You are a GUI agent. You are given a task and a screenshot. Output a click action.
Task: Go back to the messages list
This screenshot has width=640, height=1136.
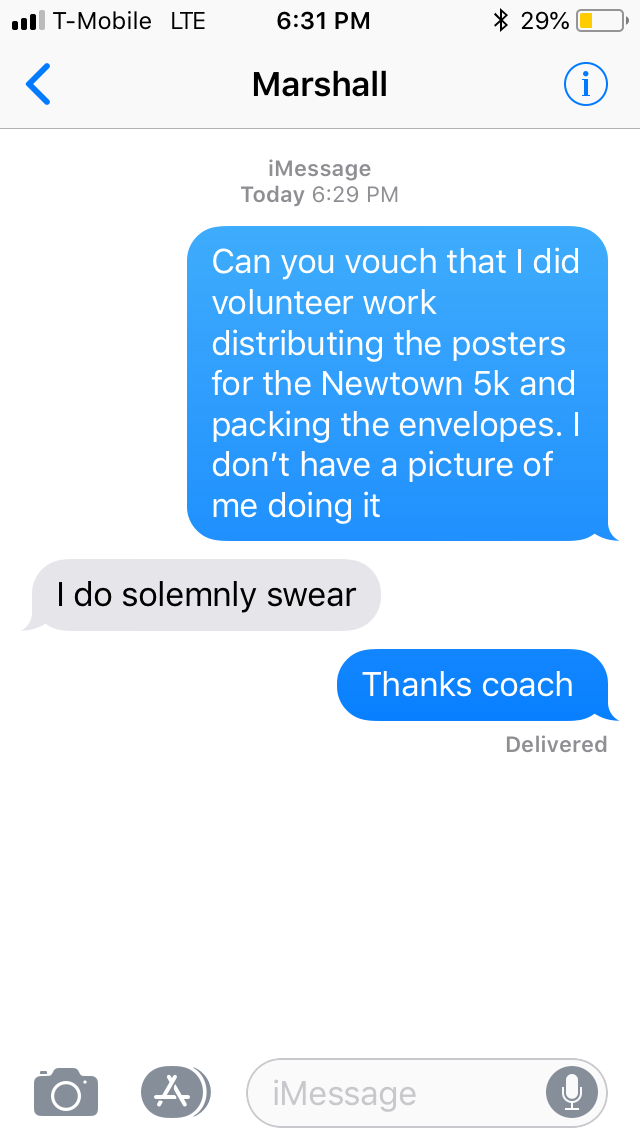pyautogui.click(x=38, y=85)
